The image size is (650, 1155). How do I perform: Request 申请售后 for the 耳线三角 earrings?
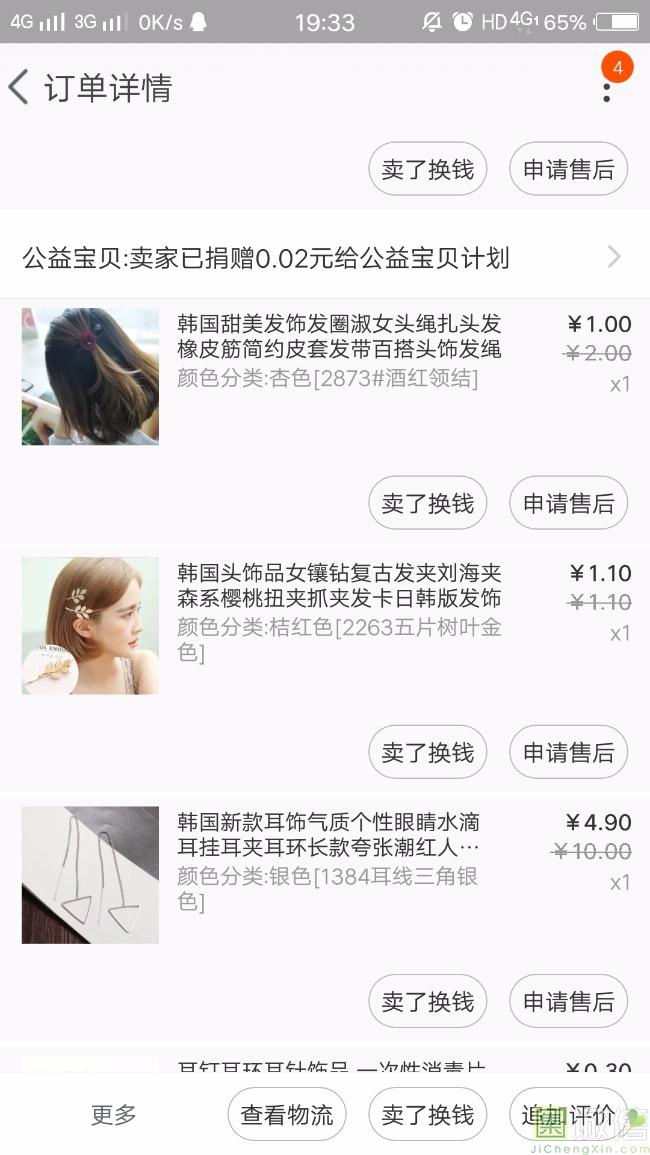tap(568, 1001)
